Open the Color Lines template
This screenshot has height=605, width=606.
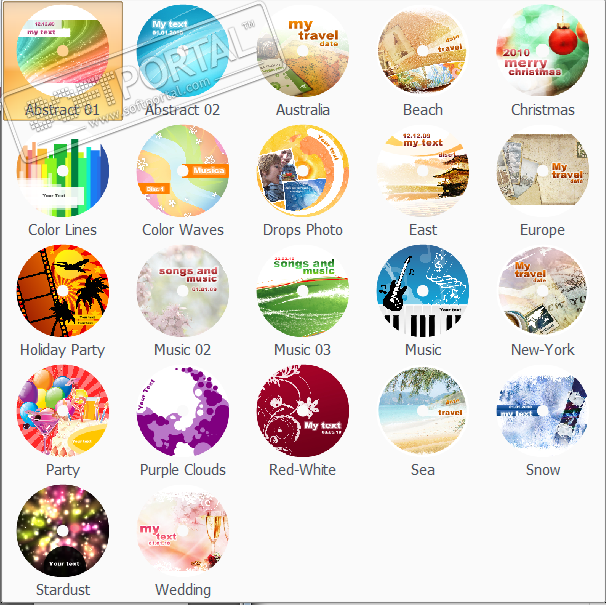pos(62,171)
